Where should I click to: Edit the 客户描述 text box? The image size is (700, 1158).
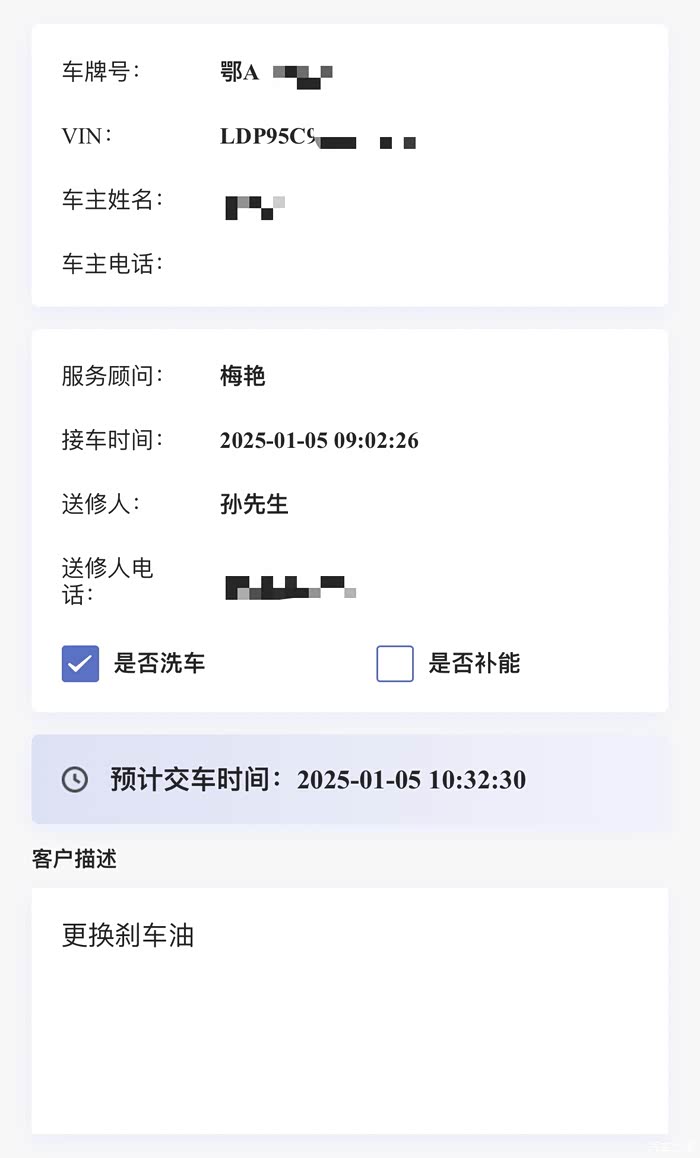click(350, 1010)
